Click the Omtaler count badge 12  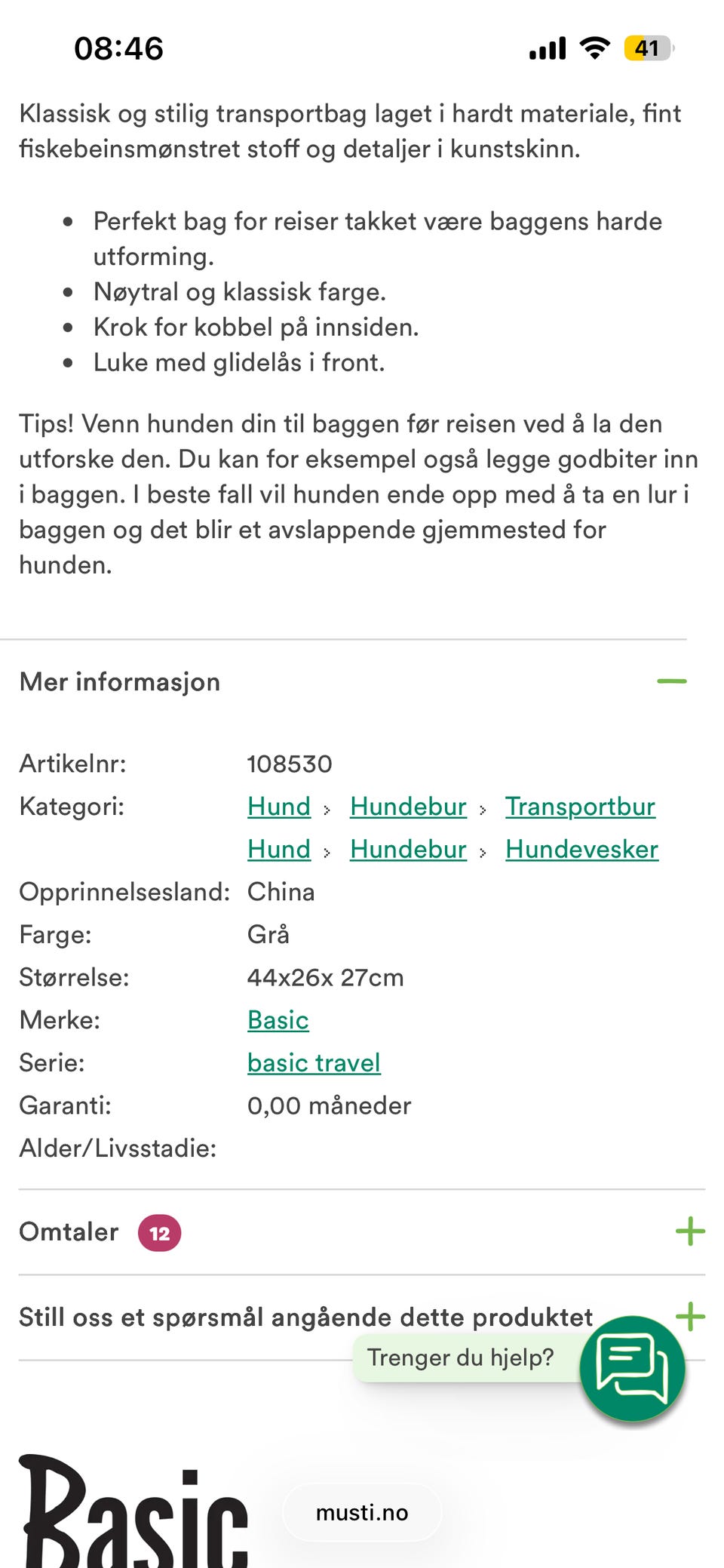pyautogui.click(x=158, y=1231)
